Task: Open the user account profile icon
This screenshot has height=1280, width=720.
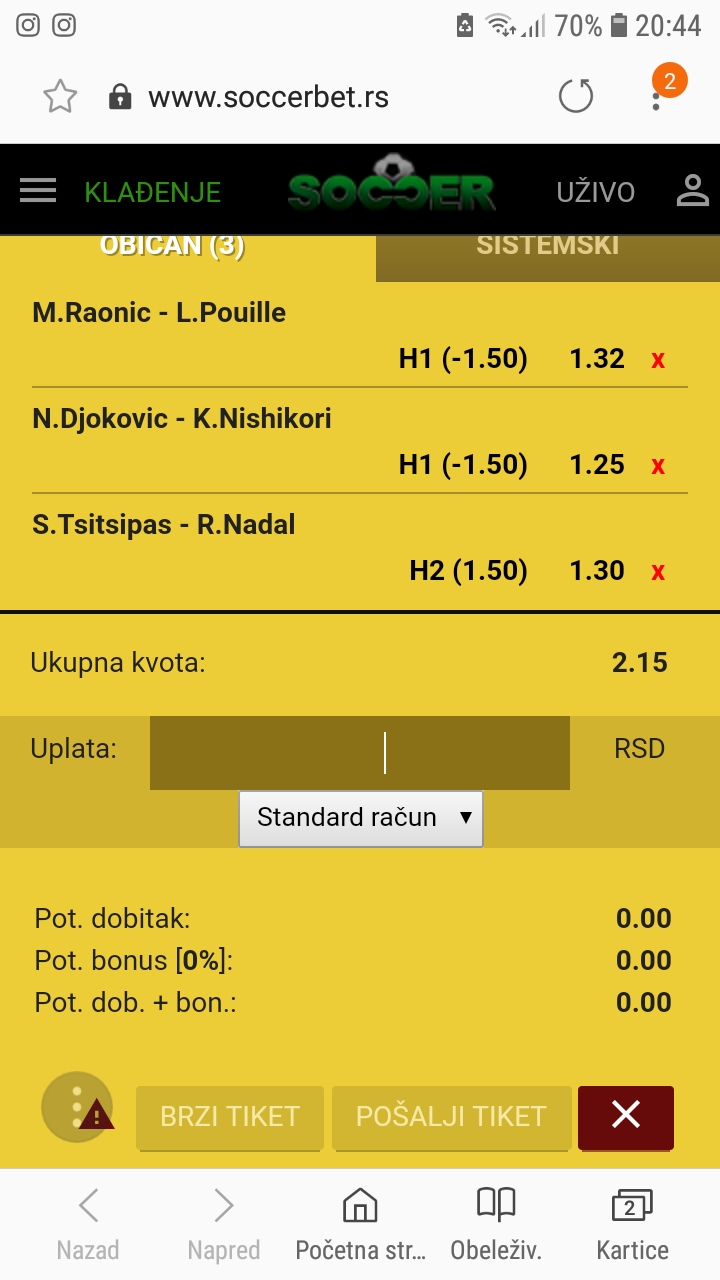Action: 692,191
